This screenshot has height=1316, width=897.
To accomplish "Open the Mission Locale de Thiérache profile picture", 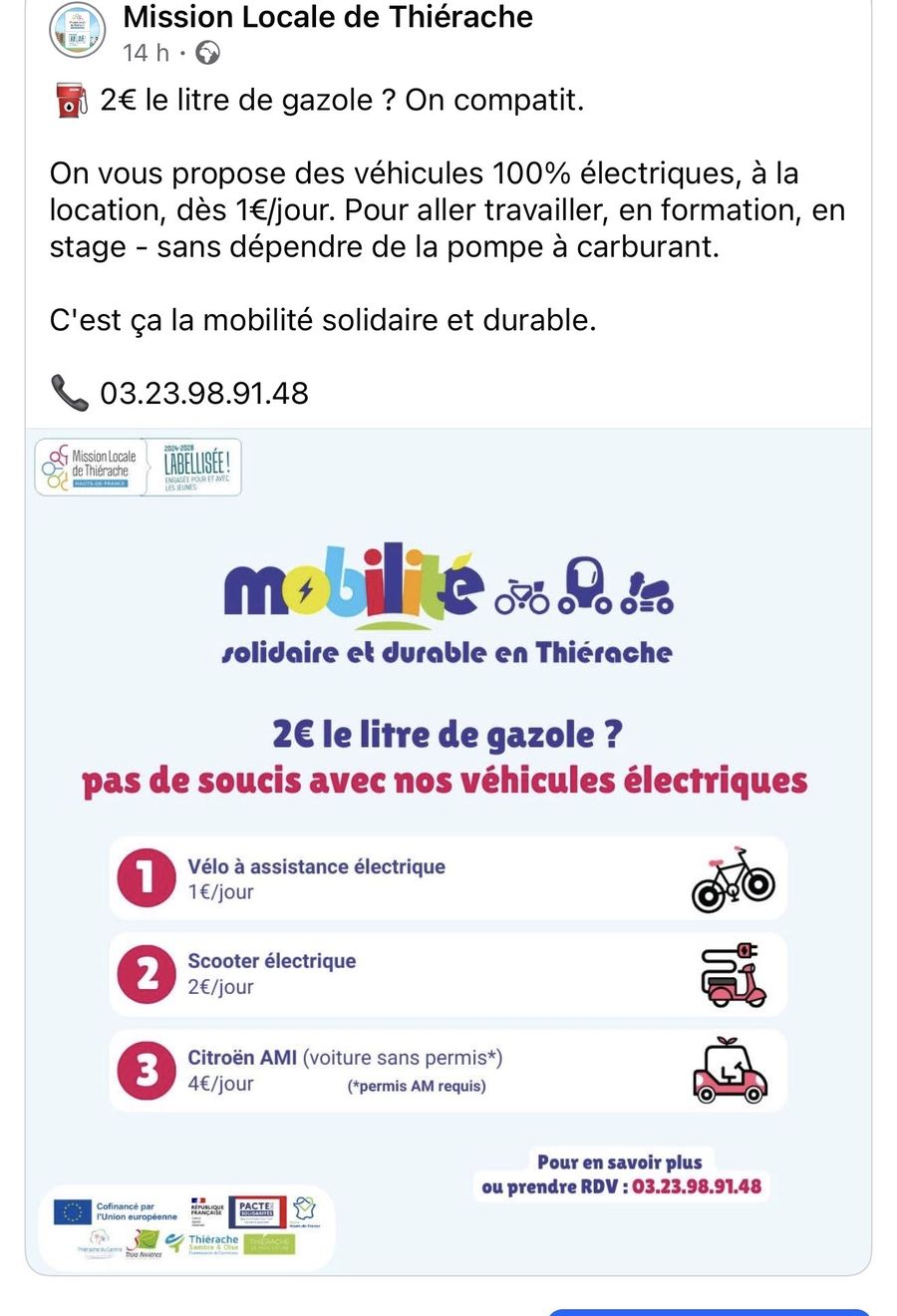I will coord(78,31).
